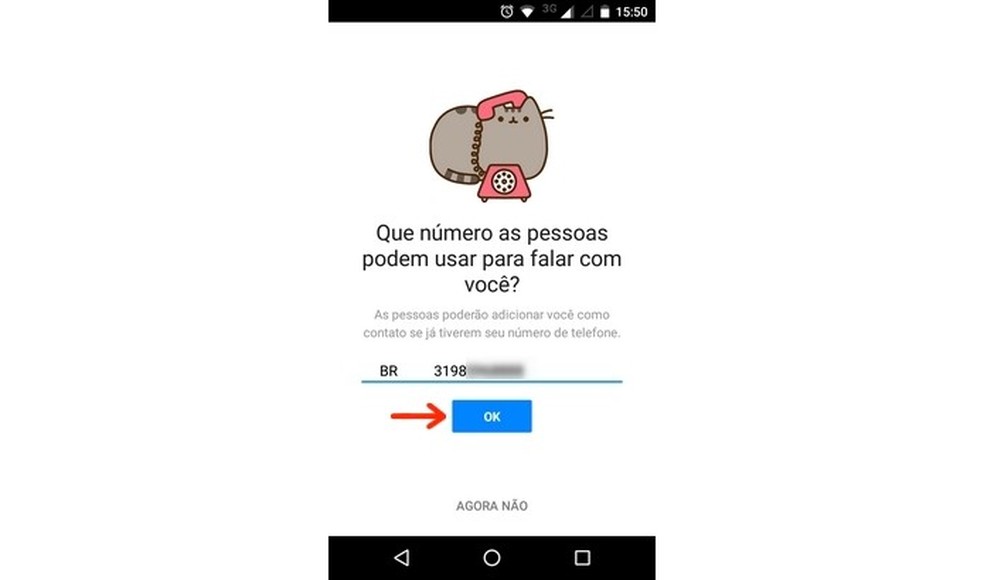Confirm the phone number with OK
Screen dimensions: 984x580
(491, 417)
